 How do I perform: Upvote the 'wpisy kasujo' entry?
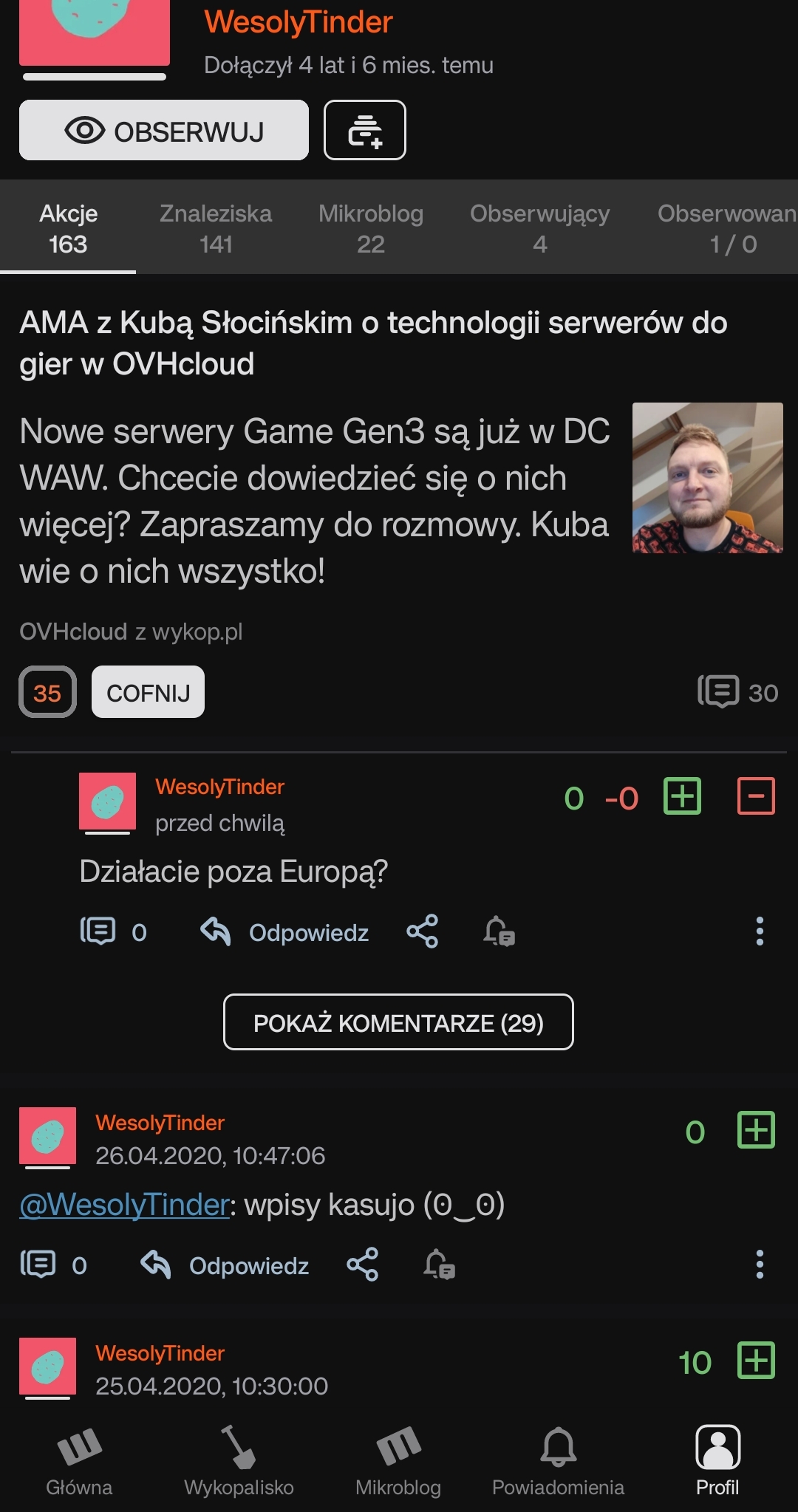756,1130
